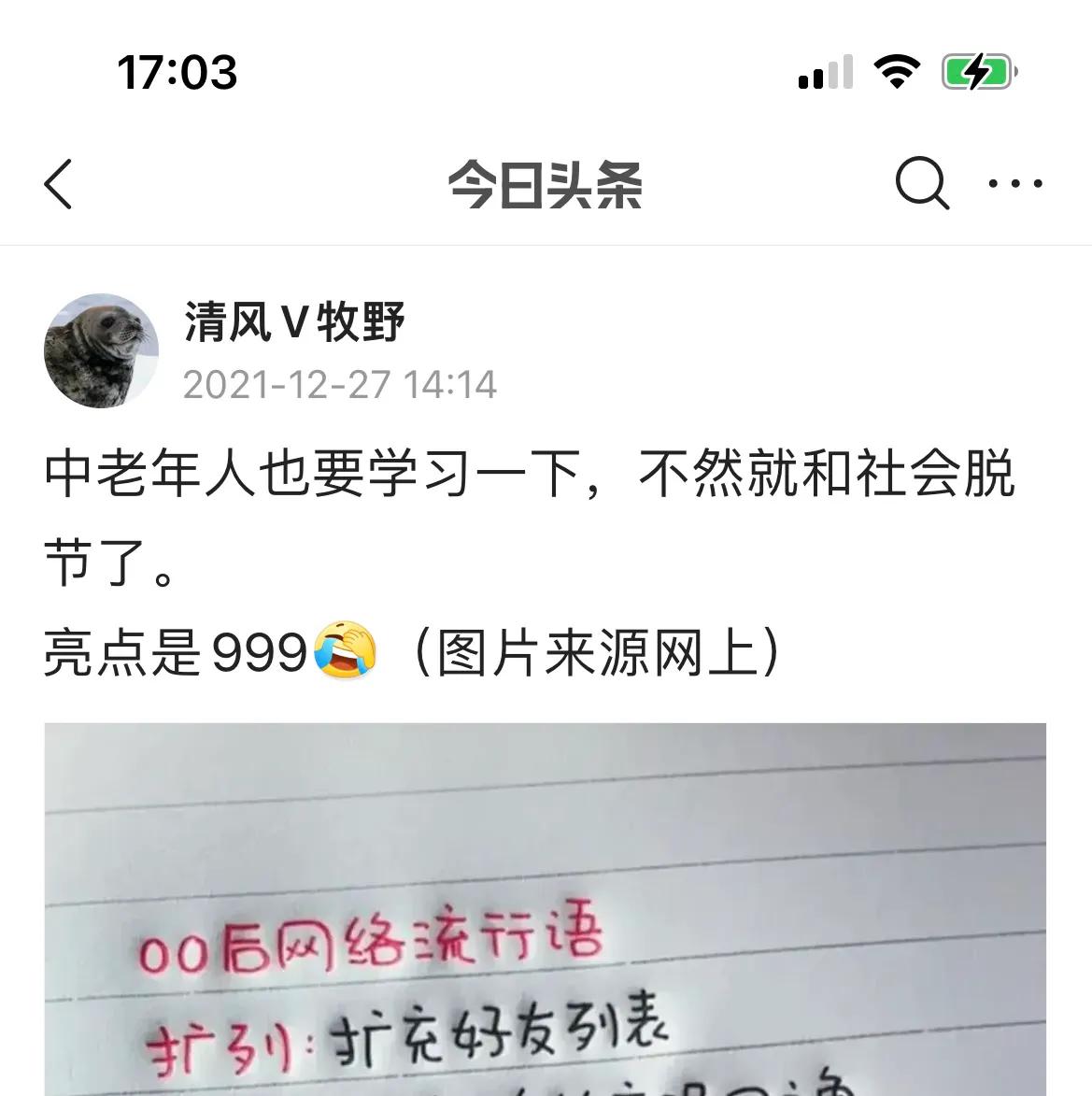Tap the back chevron arrow
This screenshot has height=1096, width=1092.
[59, 183]
